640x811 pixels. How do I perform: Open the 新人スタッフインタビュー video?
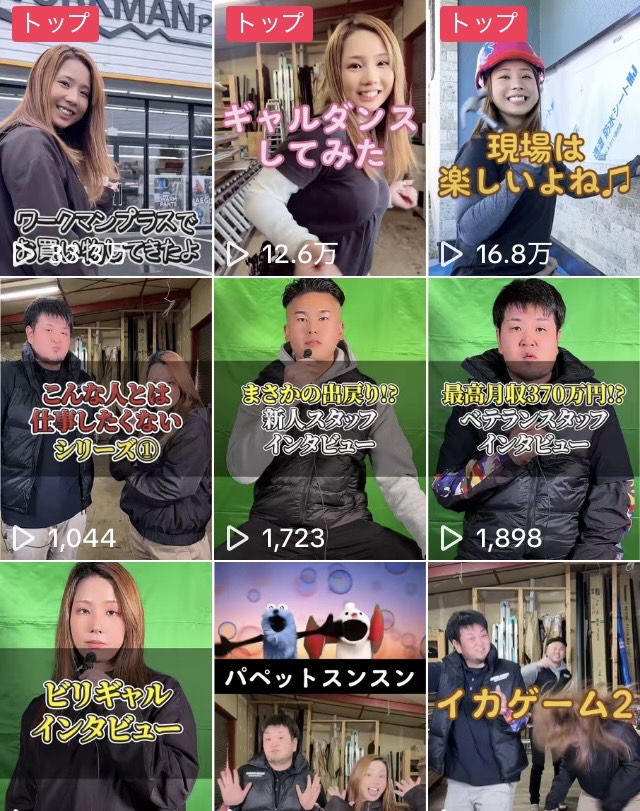[x=320, y=420]
